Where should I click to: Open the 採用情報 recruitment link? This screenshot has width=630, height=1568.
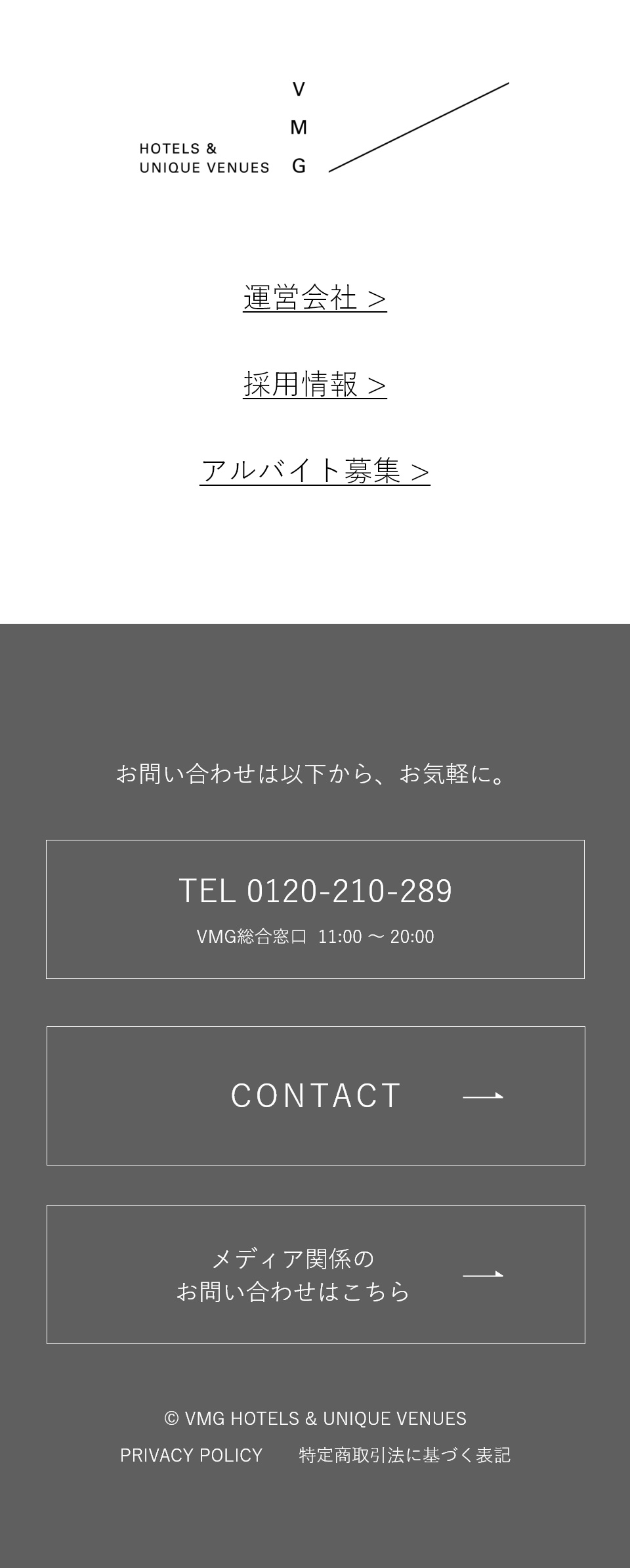[315, 385]
